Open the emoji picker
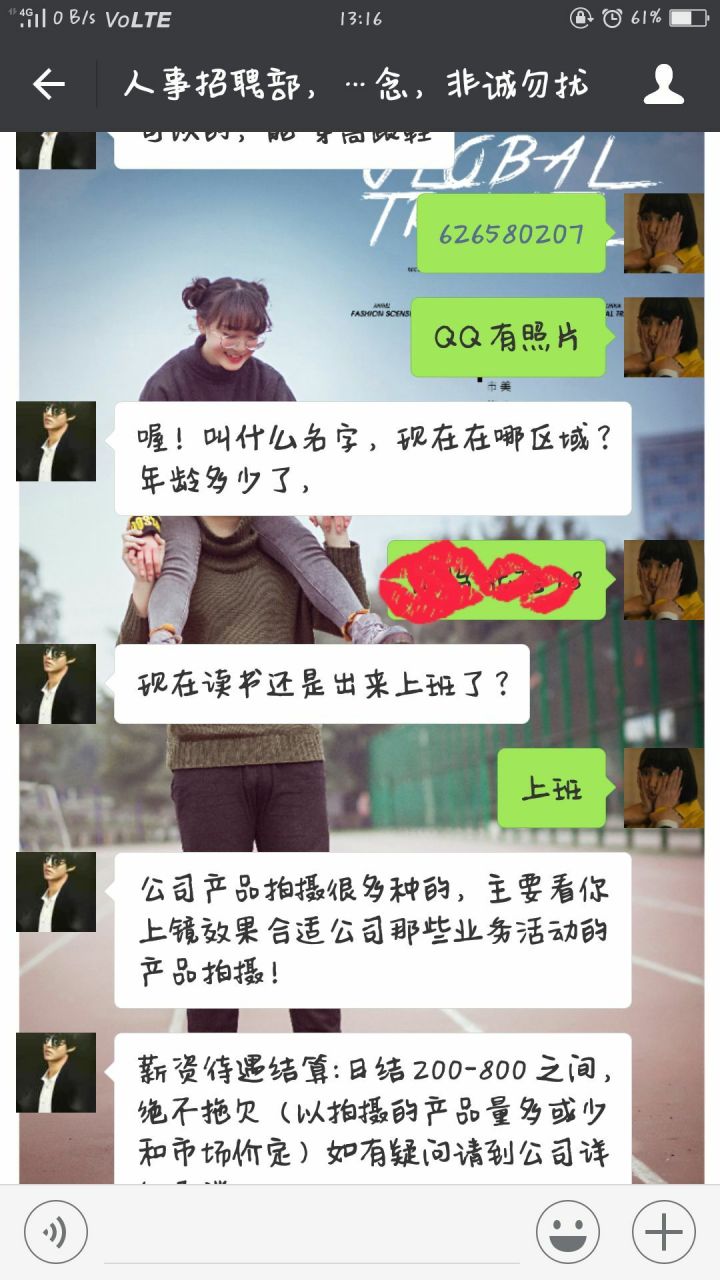The image size is (720, 1280). click(x=567, y=1231)
